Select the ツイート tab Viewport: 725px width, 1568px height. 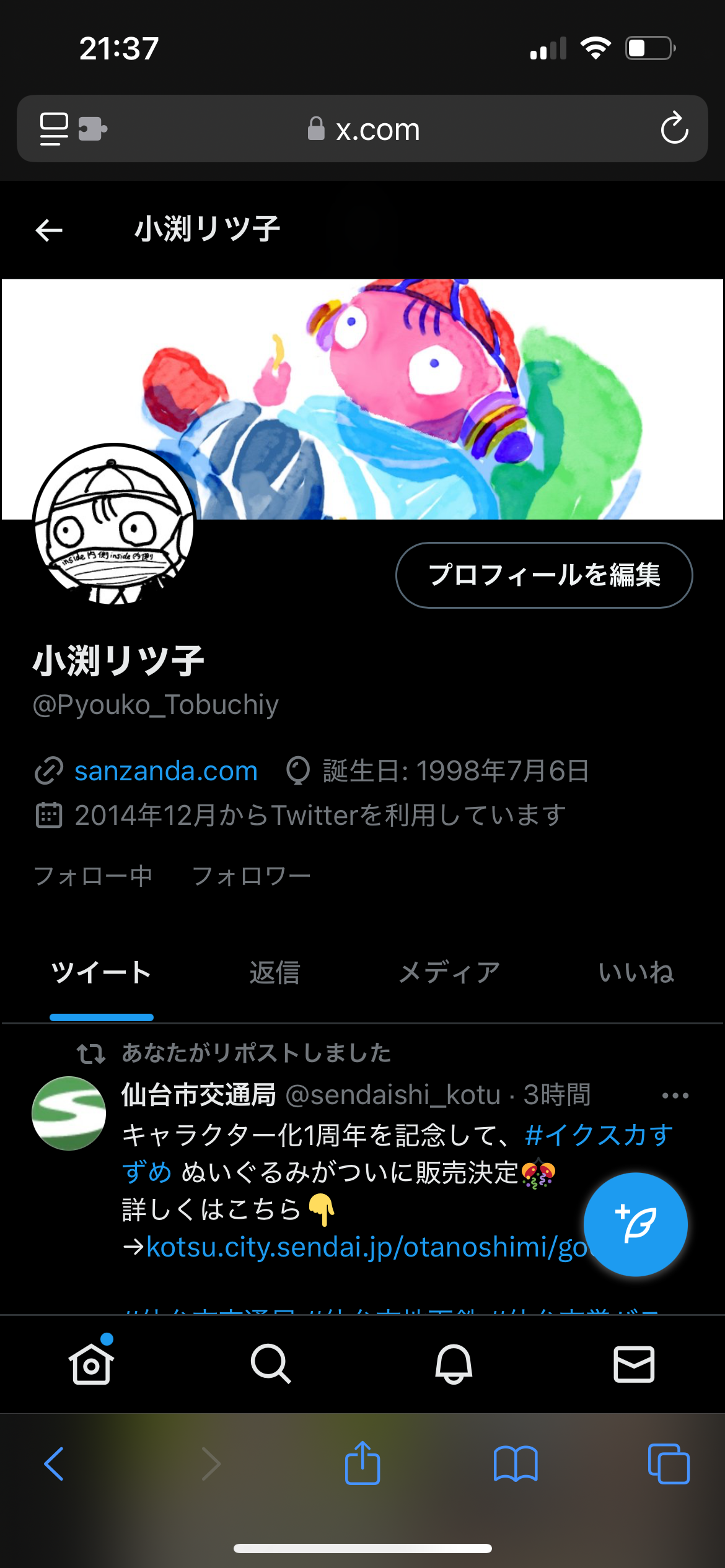click(102, 972)
